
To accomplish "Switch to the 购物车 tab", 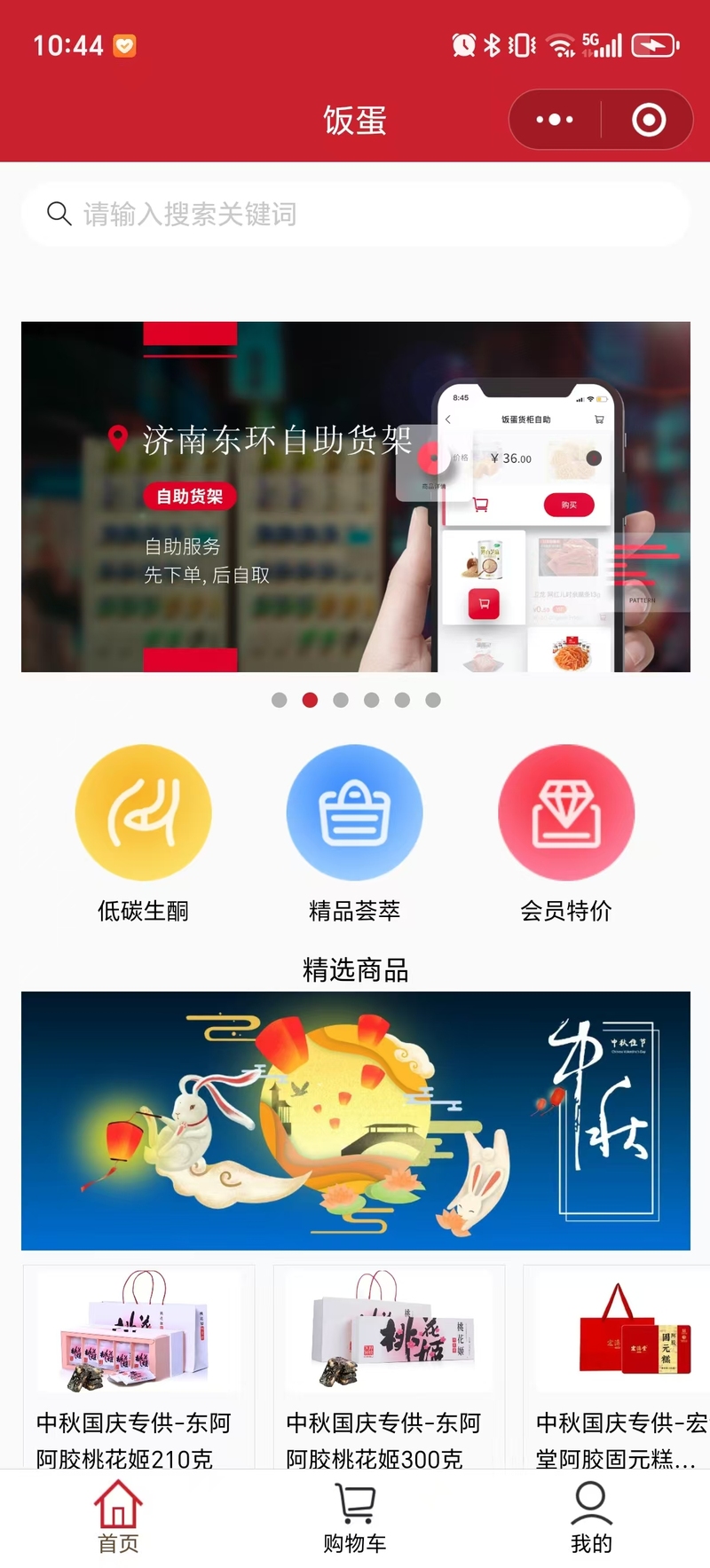I will pyautogui.click(x=355, y=1518).
